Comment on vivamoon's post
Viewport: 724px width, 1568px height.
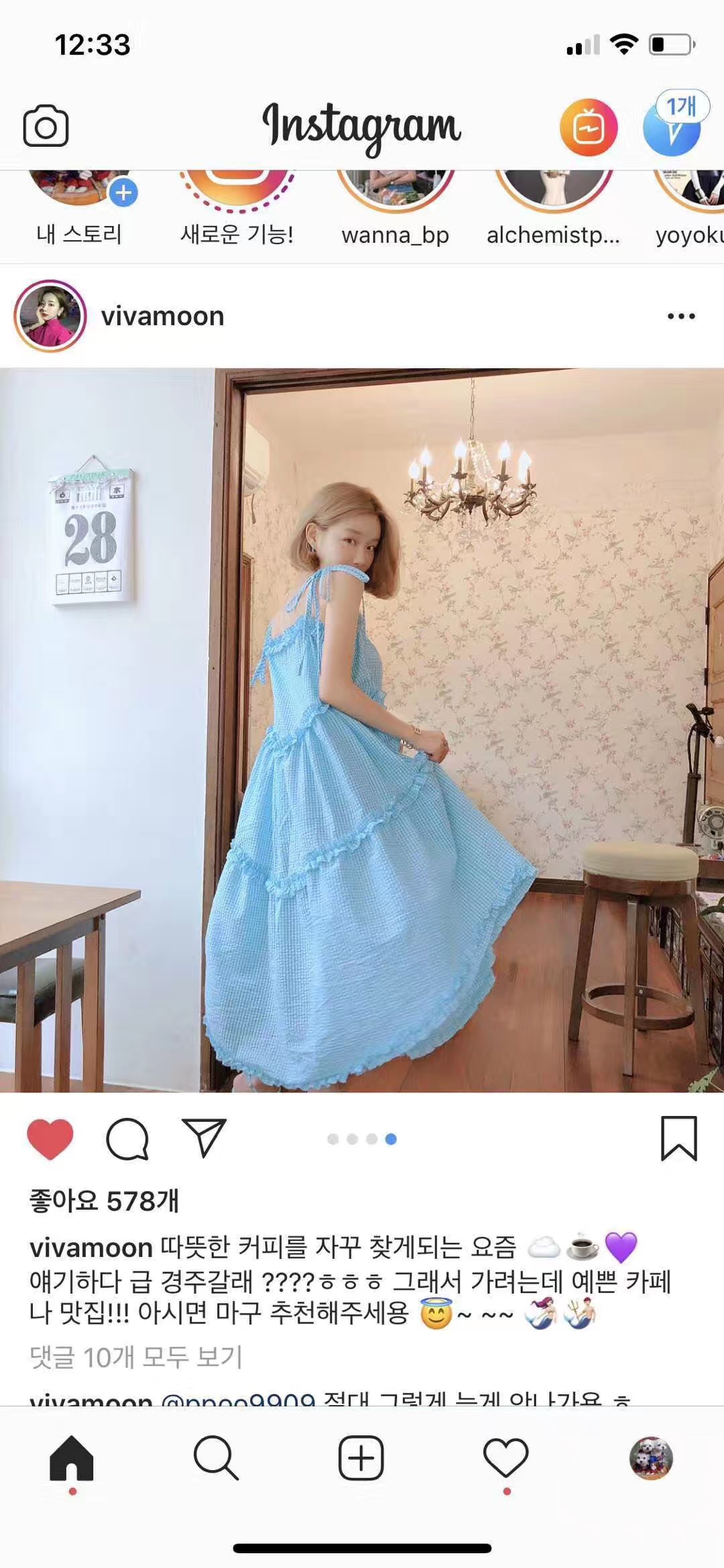(x=127, y=1139)
